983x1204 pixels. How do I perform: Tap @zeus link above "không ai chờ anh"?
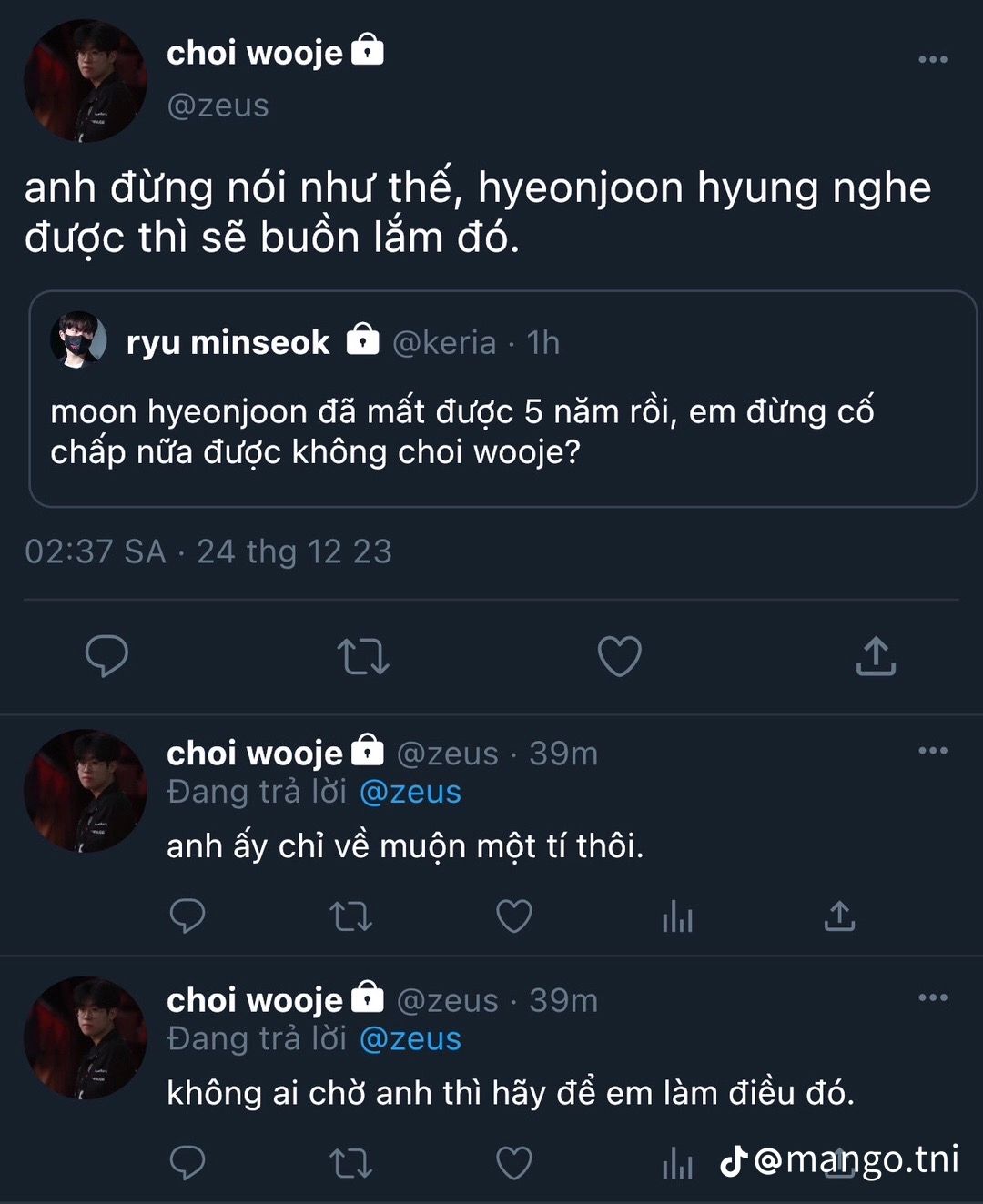coord(410,1039)
